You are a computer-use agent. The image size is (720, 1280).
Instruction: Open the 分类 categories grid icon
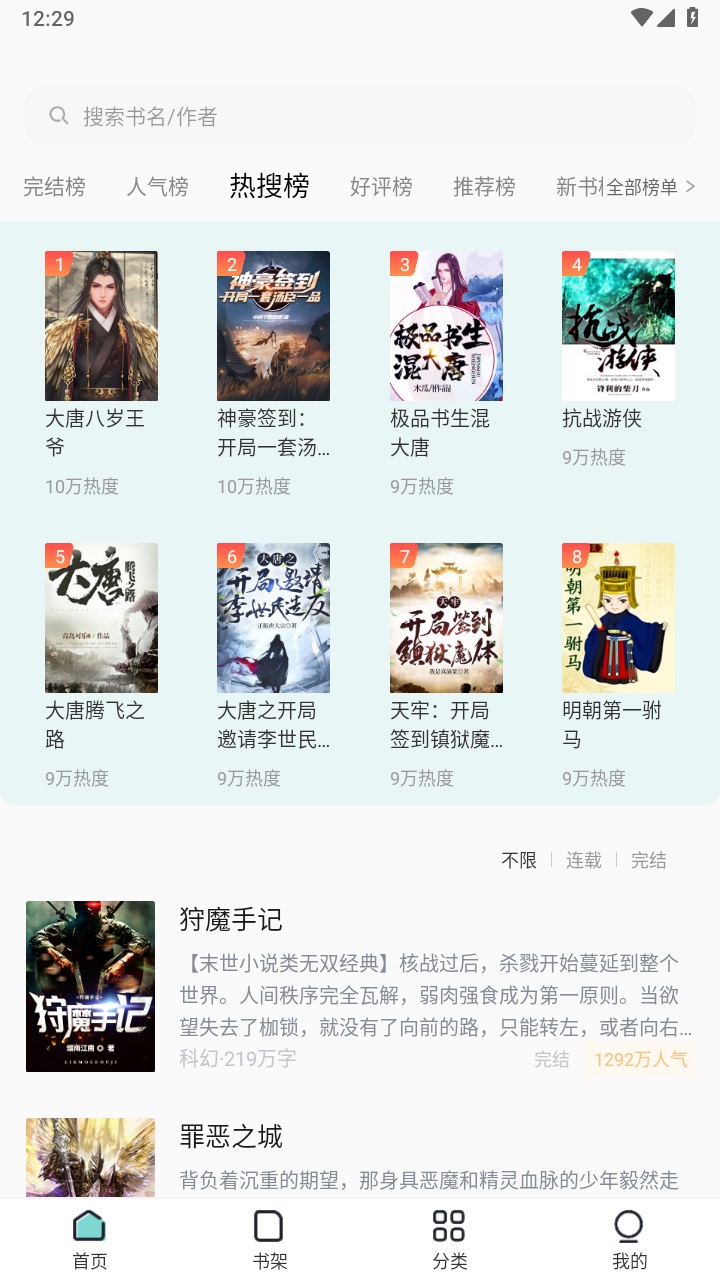click(448, 1225)
